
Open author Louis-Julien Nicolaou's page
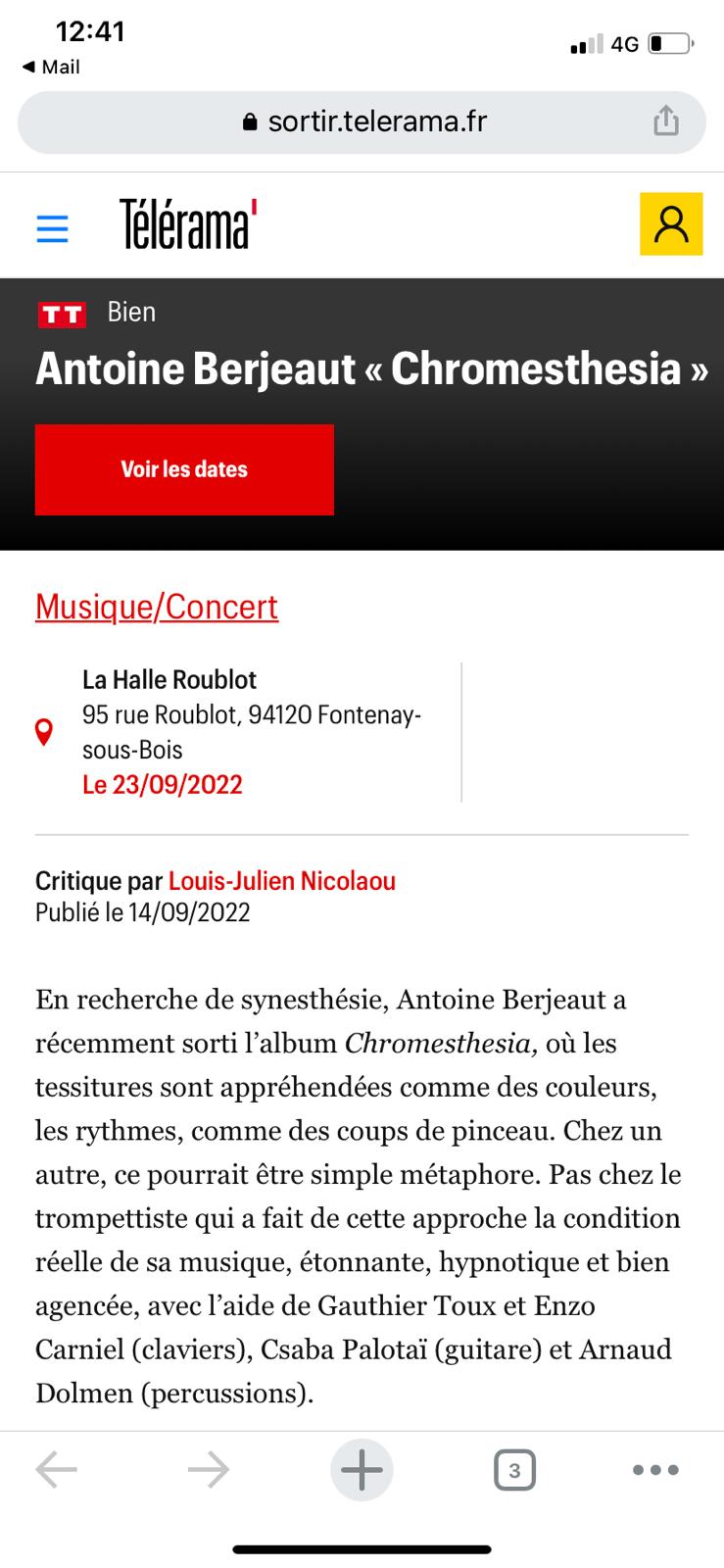[x=282, y=881]
